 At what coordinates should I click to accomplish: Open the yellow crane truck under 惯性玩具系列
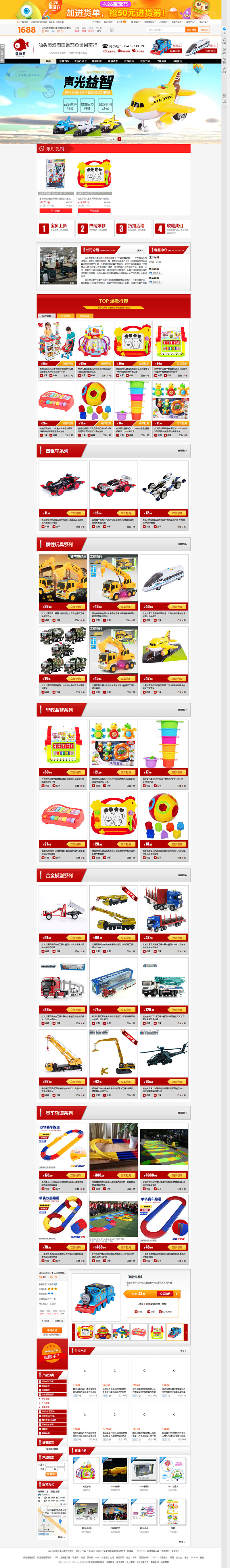(114, 578)
